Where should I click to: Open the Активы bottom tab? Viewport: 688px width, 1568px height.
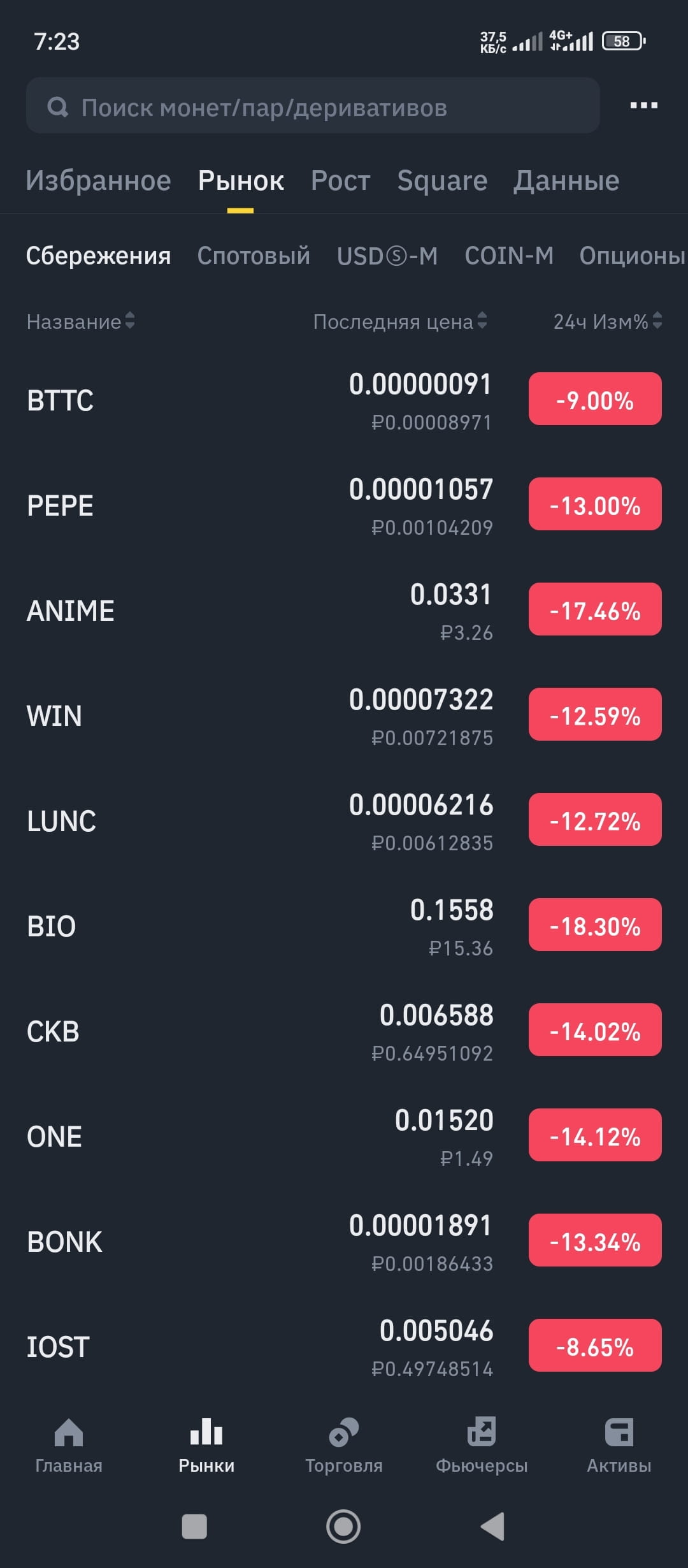tap(619, 1446)
